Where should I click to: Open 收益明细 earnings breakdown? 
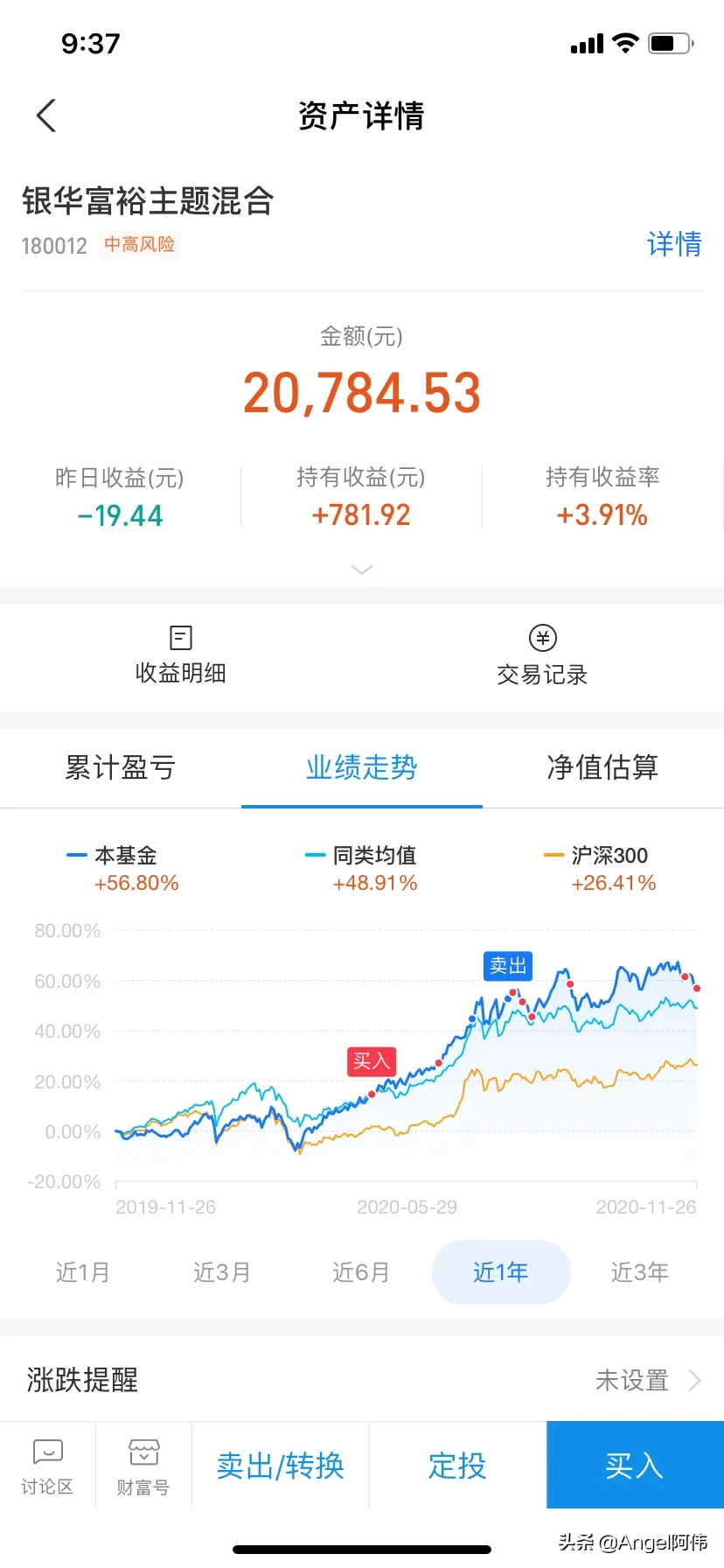[x=180, y=656]
